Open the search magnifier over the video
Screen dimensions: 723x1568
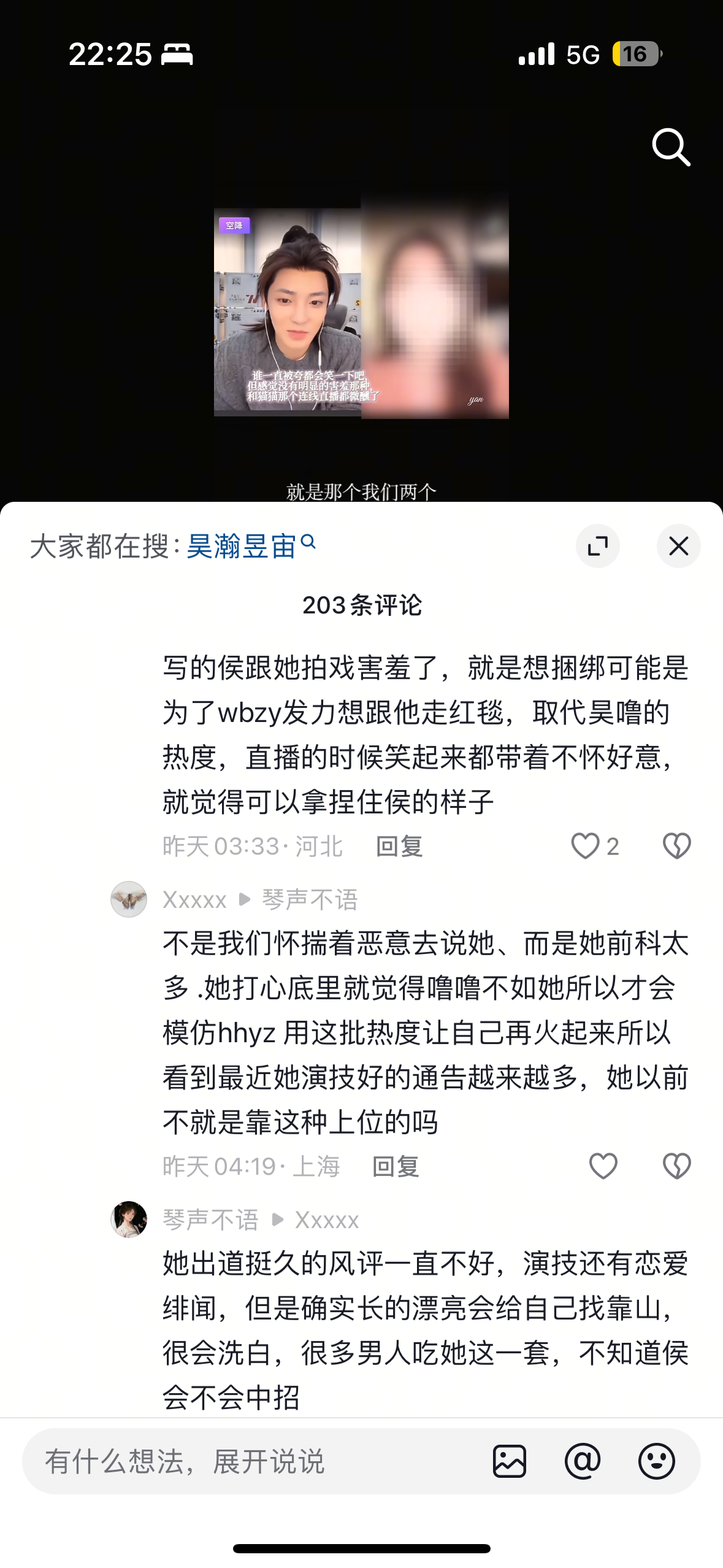pyautogui.click(x=671, y=147)
